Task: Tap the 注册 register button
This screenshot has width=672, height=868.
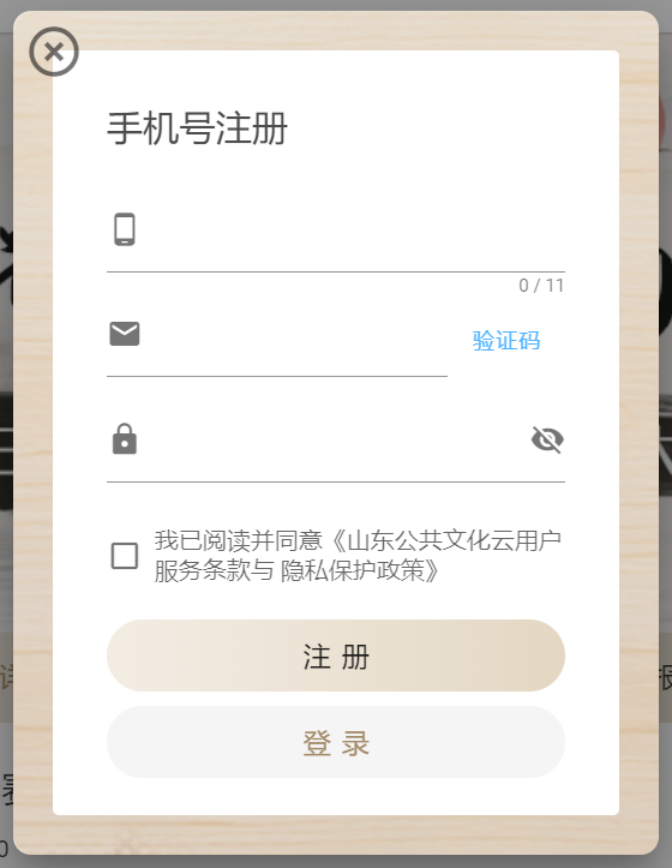Action: tap(336, 656)
